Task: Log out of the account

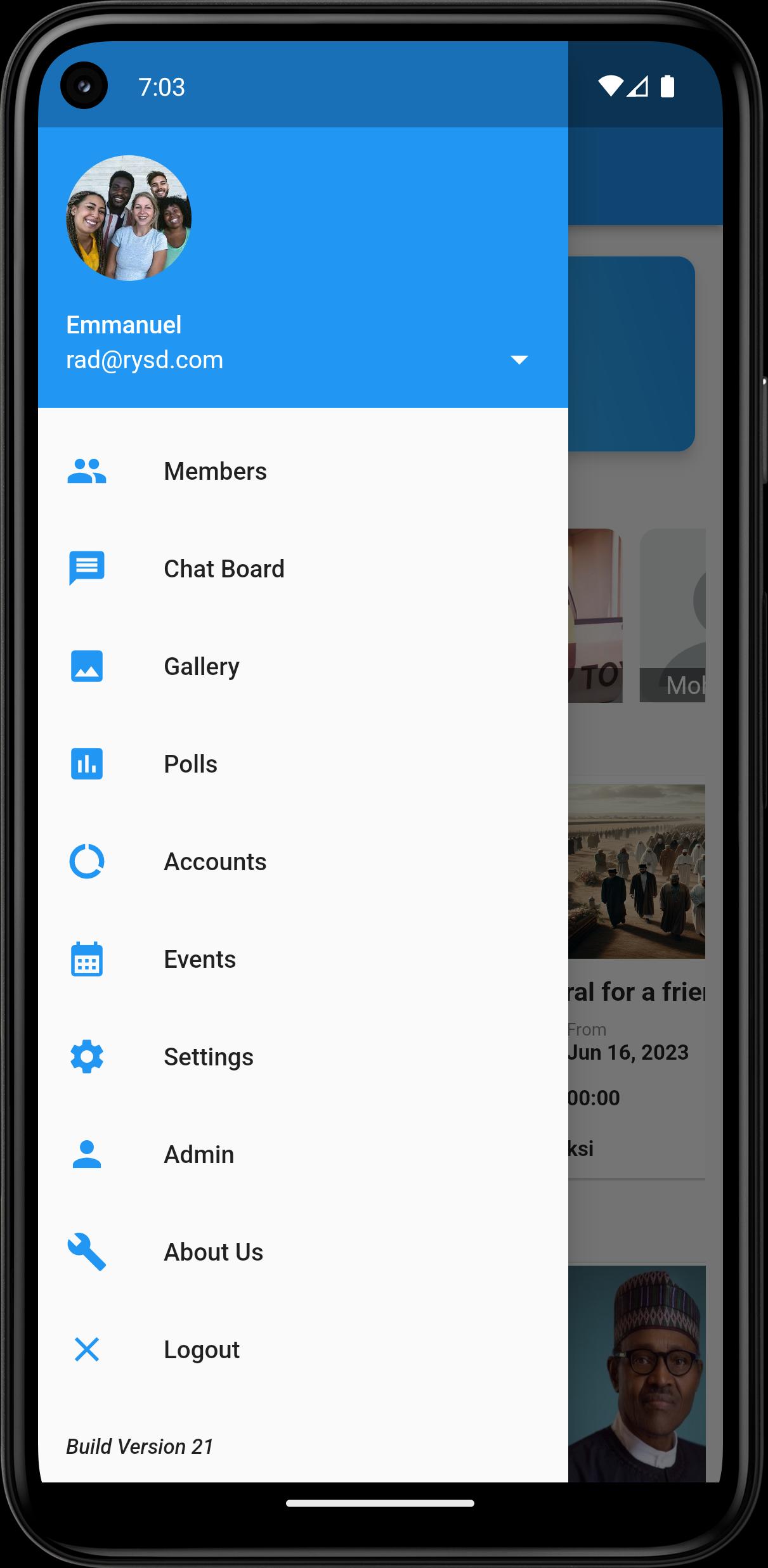Action: coord(303,1350)
